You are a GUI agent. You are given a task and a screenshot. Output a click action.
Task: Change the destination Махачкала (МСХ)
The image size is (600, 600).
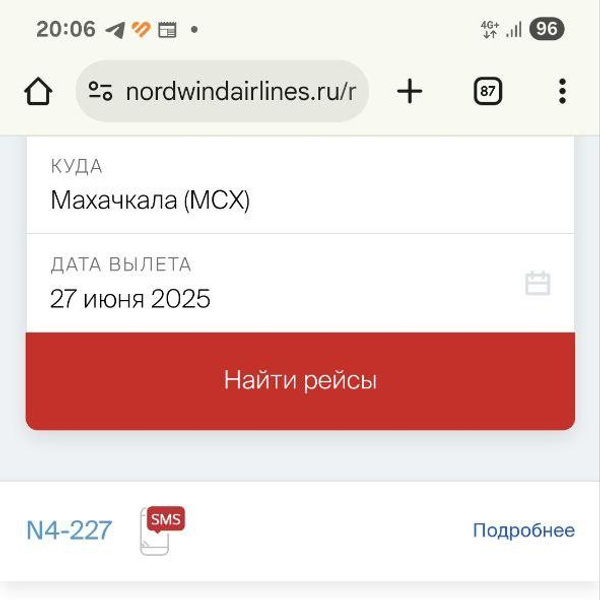coord(300,185)
